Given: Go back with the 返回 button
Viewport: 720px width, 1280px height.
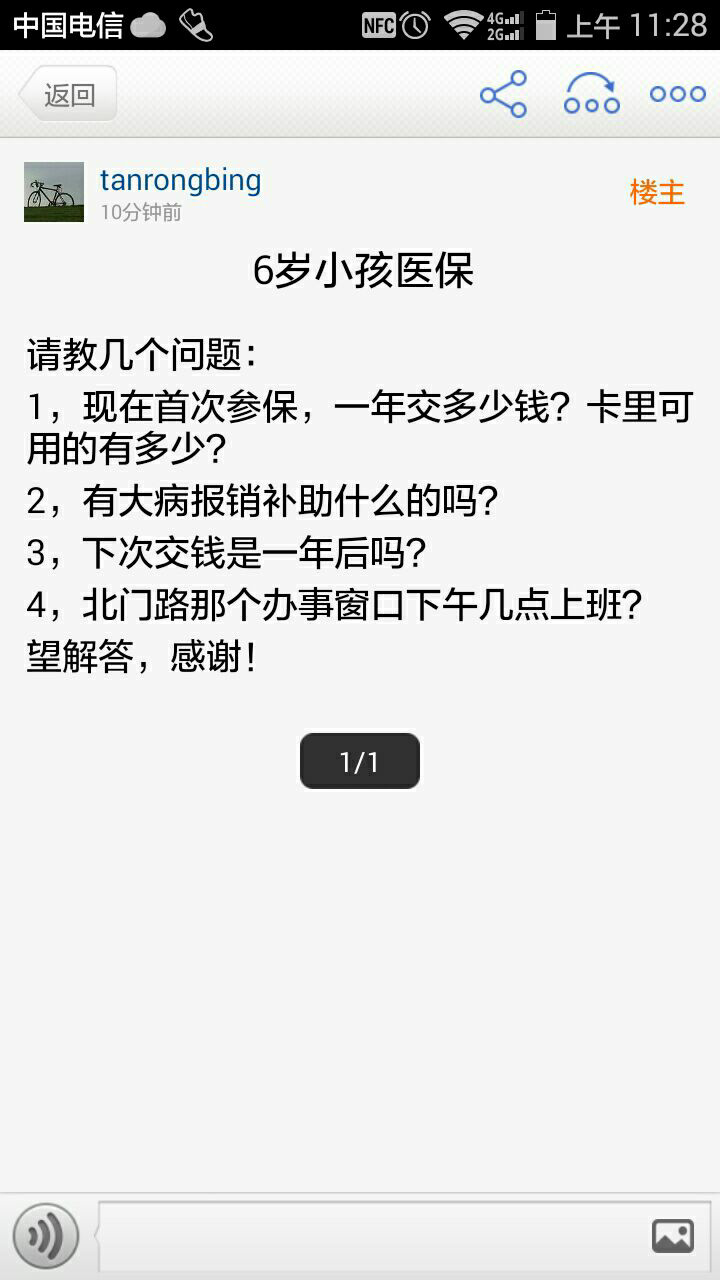Looking at the screenshot, I should click(x=68, y=95).
